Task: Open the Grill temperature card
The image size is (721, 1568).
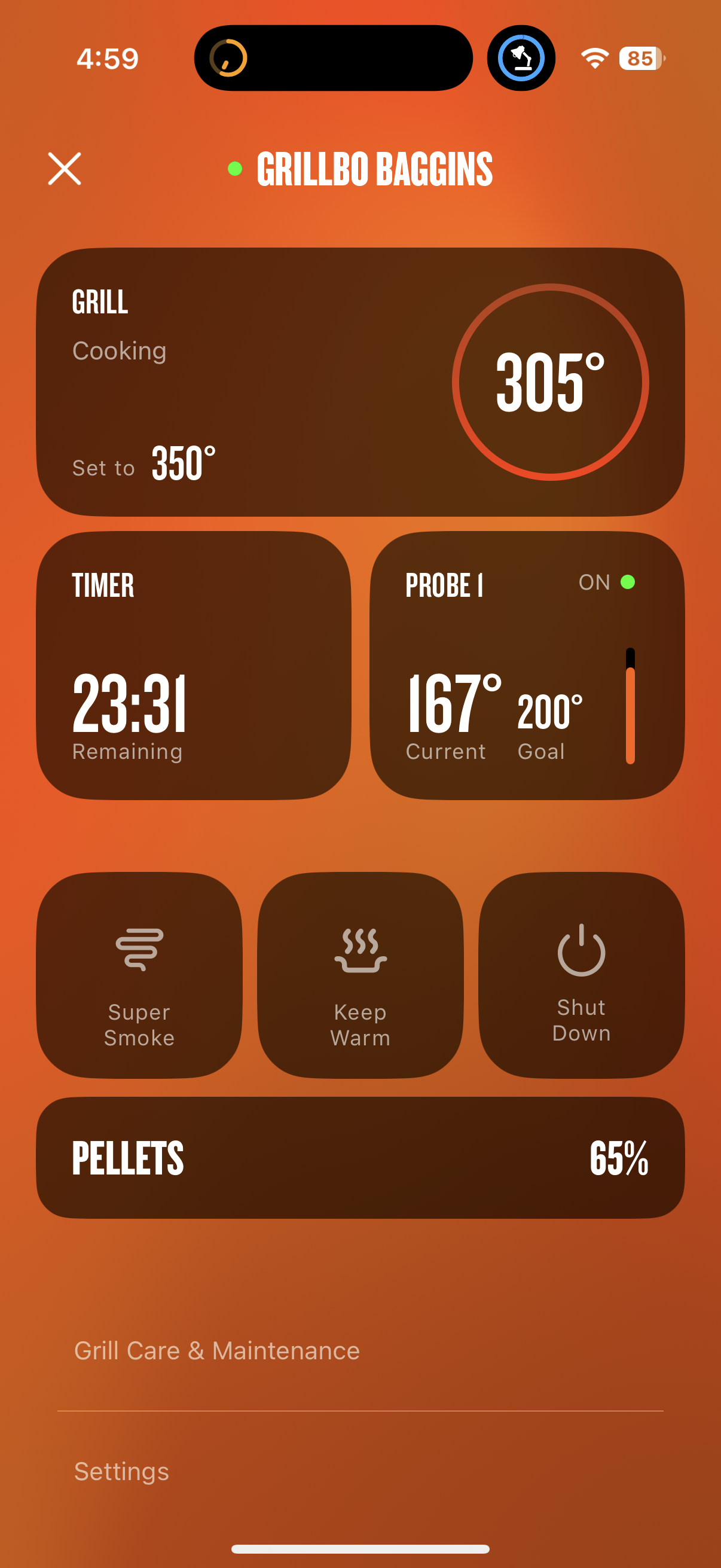Action: (360, 382)
